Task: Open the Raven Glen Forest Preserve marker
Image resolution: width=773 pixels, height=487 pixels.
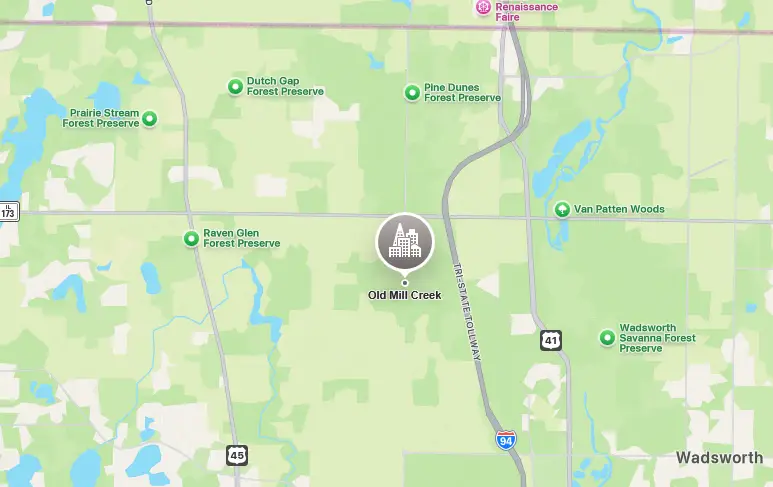Action: 191,238
